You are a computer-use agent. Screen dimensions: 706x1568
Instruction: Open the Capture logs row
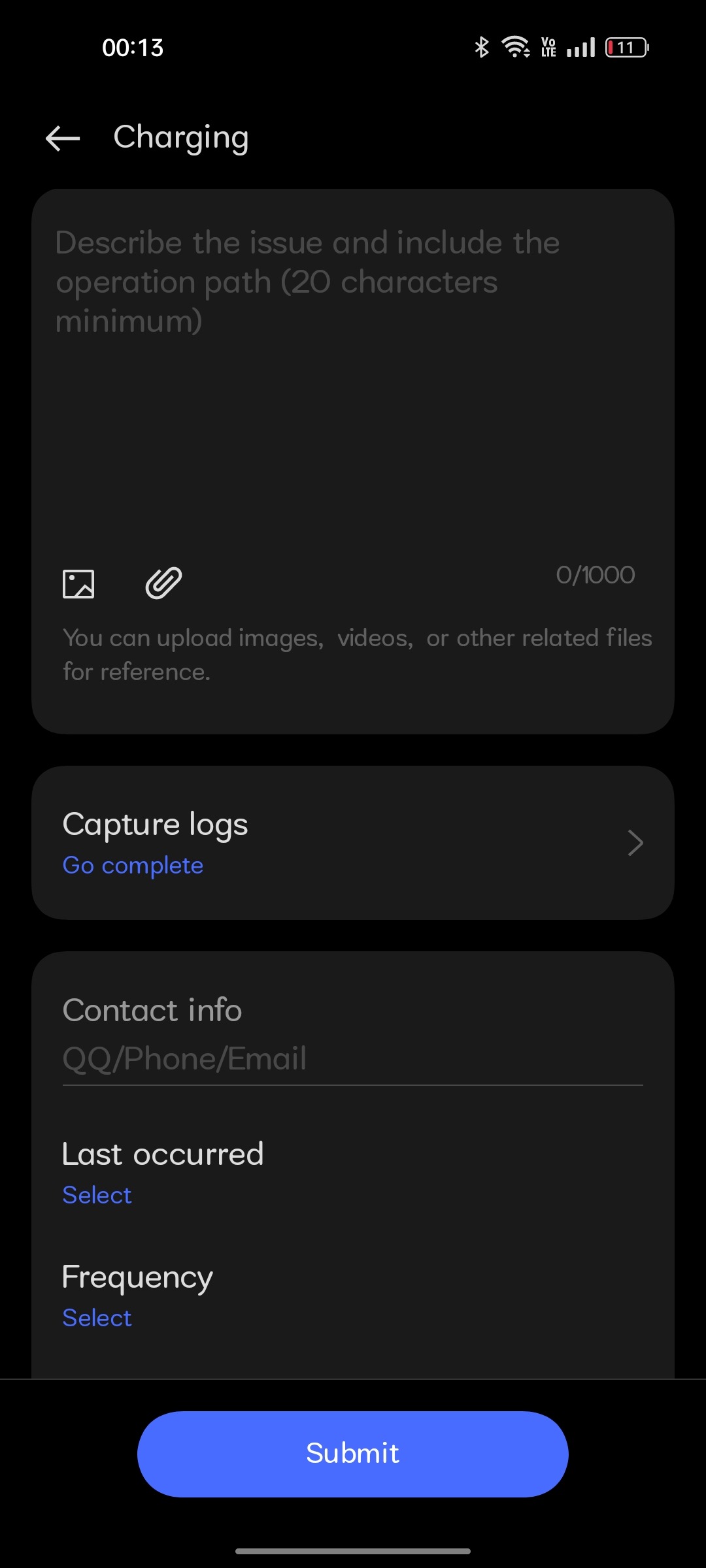coord(353,843)
